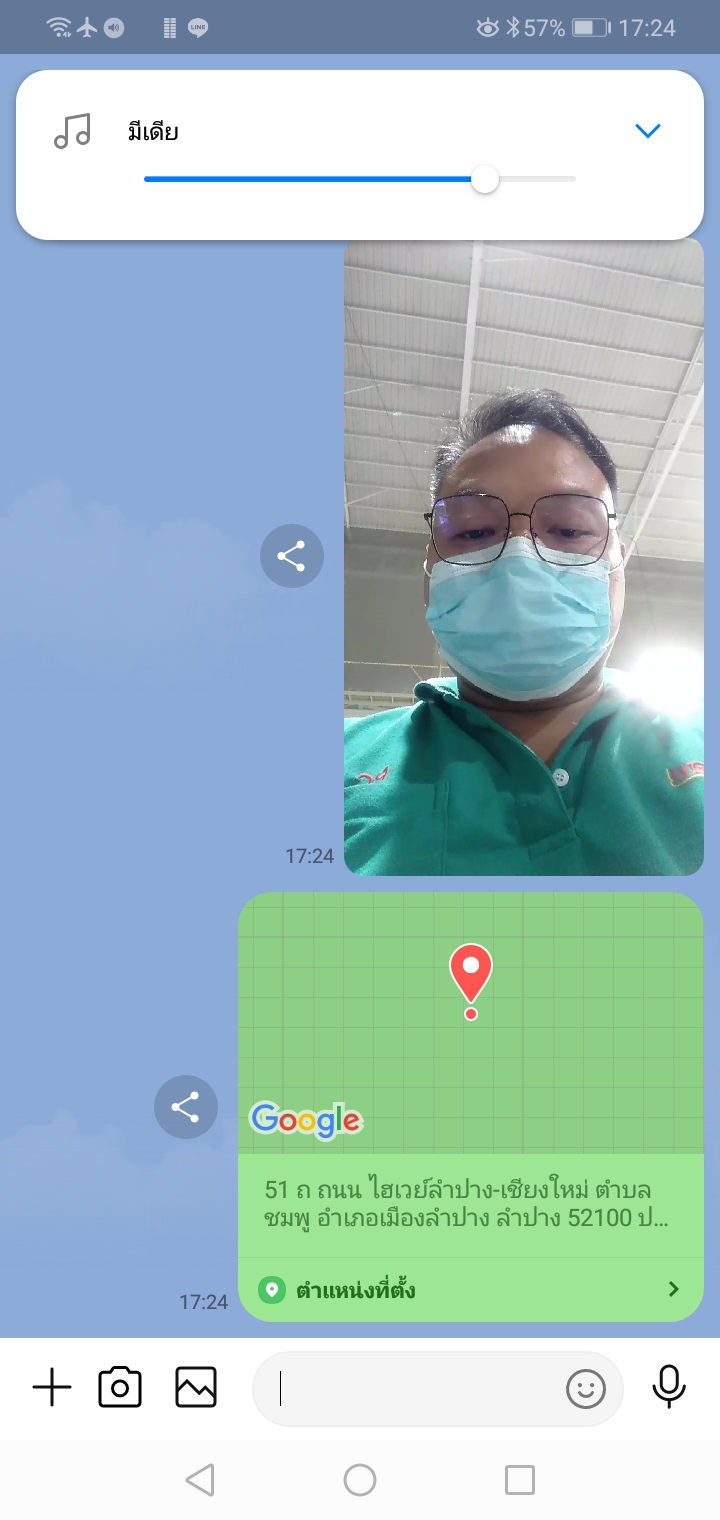Open the emoji and sticker picker
Screen dimensions: 720x1520
tap(586, 1389)
